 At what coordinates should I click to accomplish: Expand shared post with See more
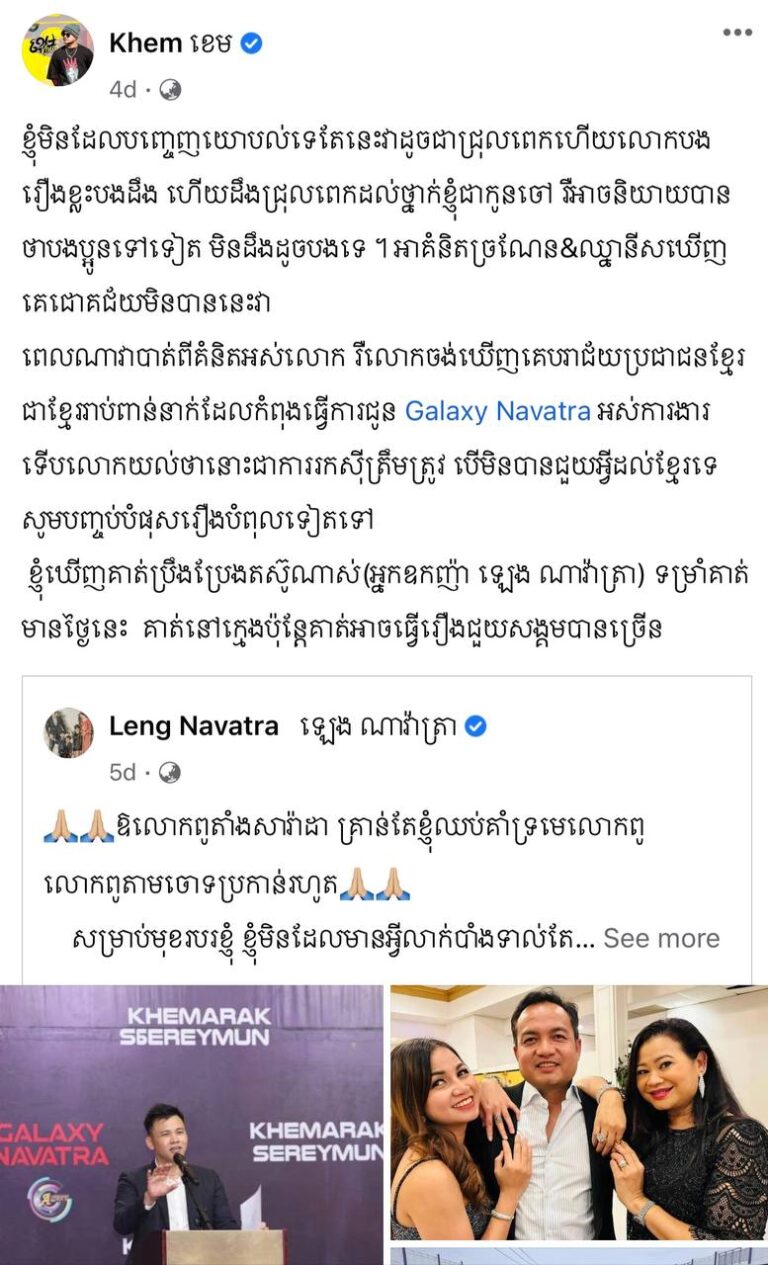661,938
